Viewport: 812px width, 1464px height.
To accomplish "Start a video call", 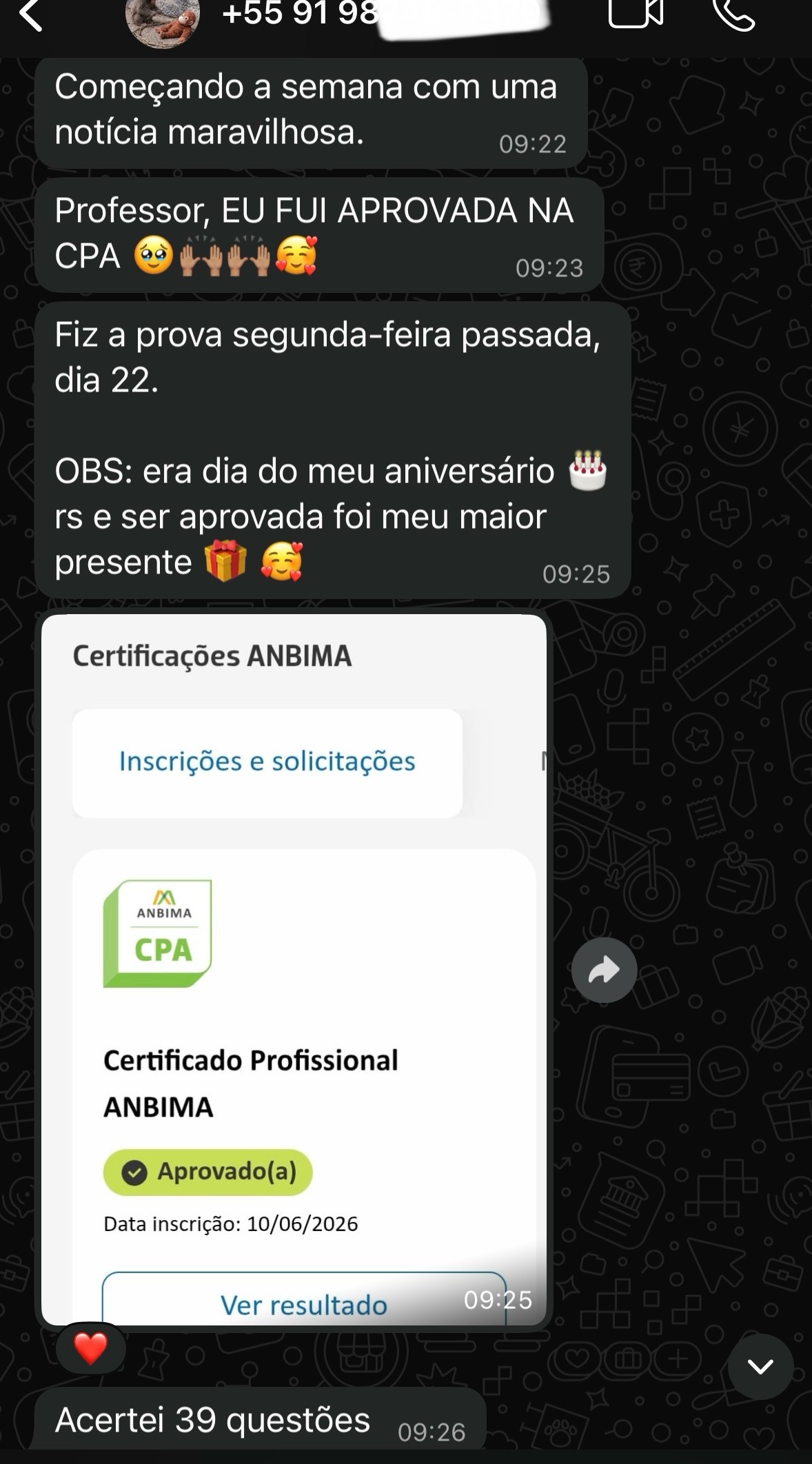I will tap(636, 12).
